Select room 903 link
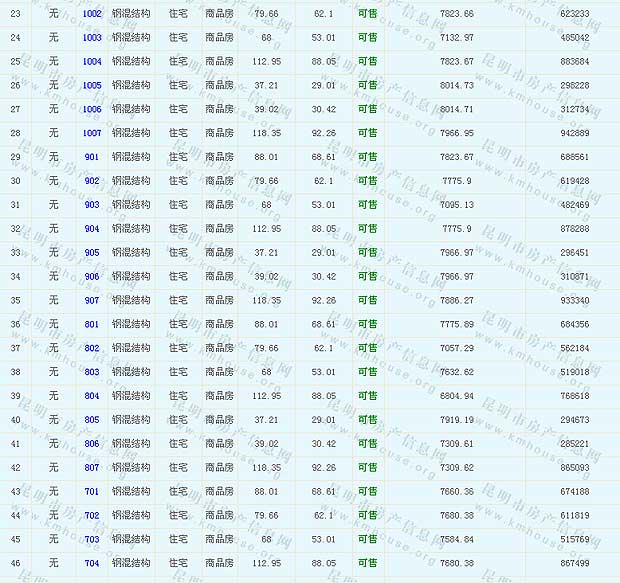Image resolution: width=620 pixels, height=583 pixels. pyautogui.click(x=92, y=205)
